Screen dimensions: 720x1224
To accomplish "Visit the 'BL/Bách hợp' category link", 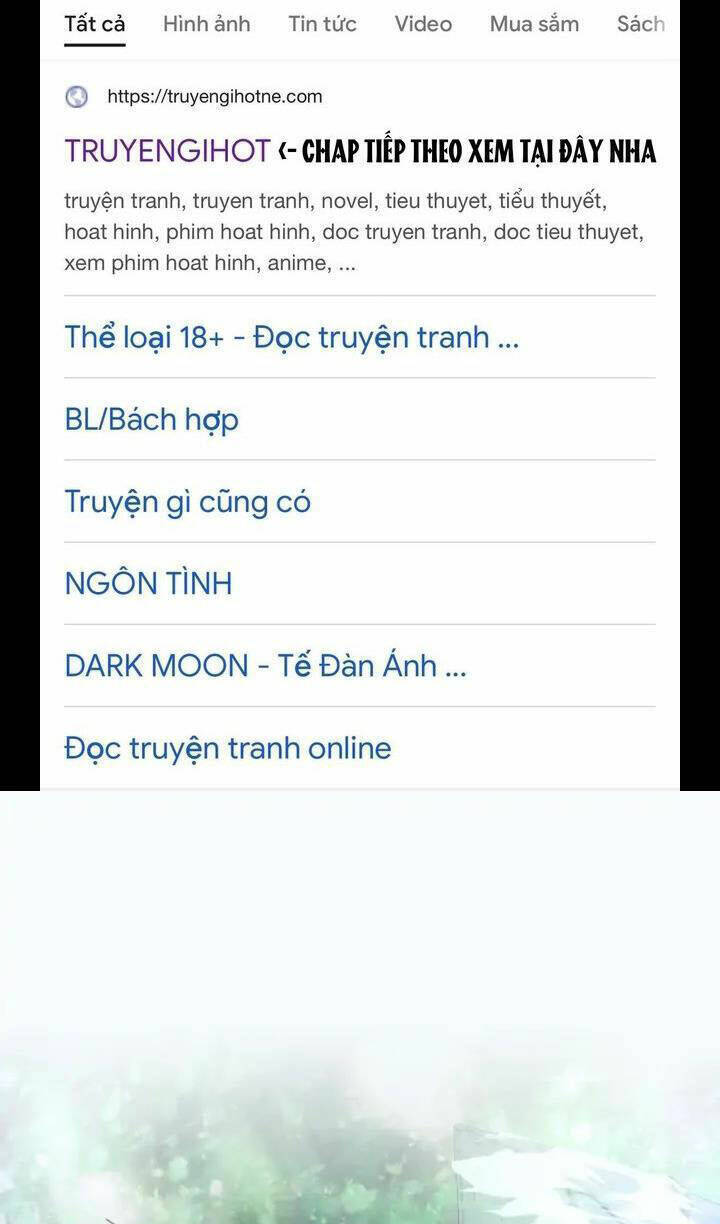I will click(151, 419).
